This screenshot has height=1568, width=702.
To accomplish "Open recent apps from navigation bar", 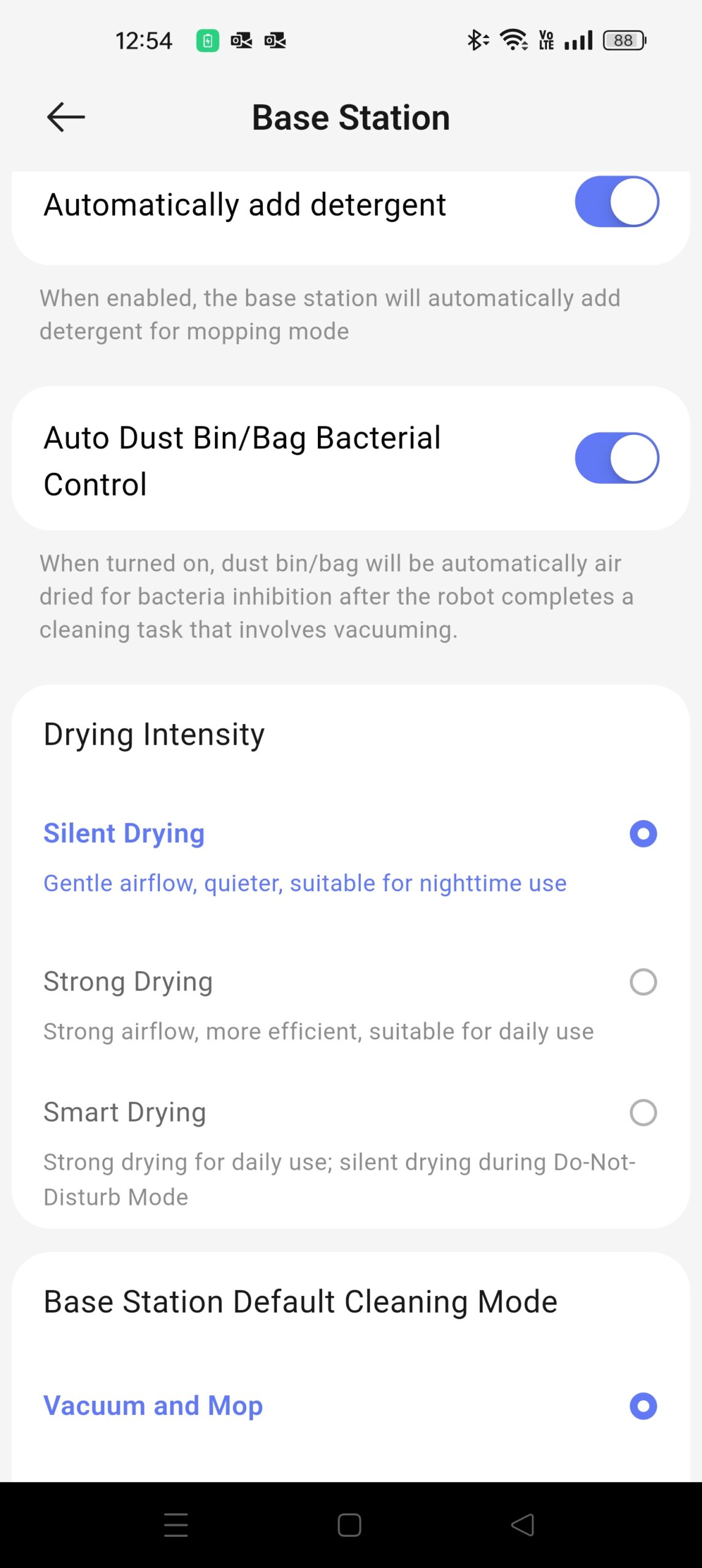I will (x=176, y=1525).
